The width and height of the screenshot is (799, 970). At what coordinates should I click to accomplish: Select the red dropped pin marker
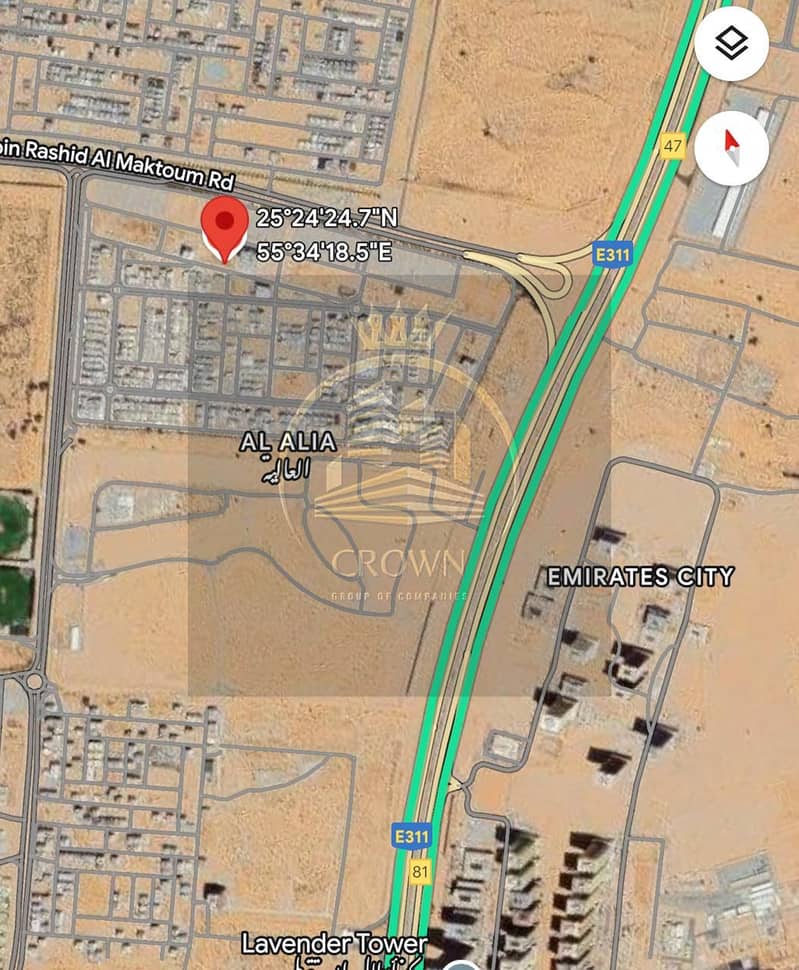226,226
